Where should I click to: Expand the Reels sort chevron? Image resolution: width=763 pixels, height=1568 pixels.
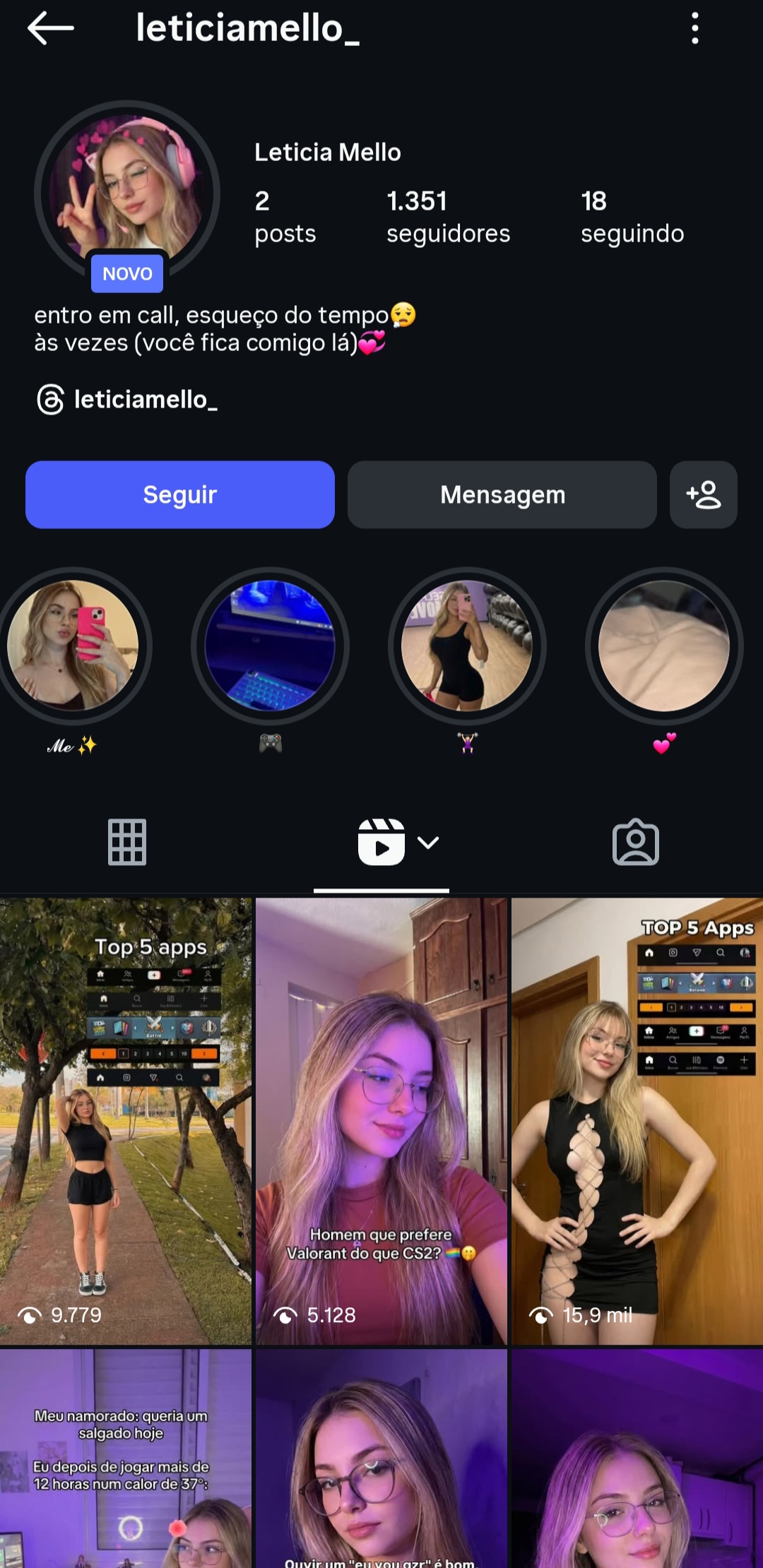(x=427, y=843)
